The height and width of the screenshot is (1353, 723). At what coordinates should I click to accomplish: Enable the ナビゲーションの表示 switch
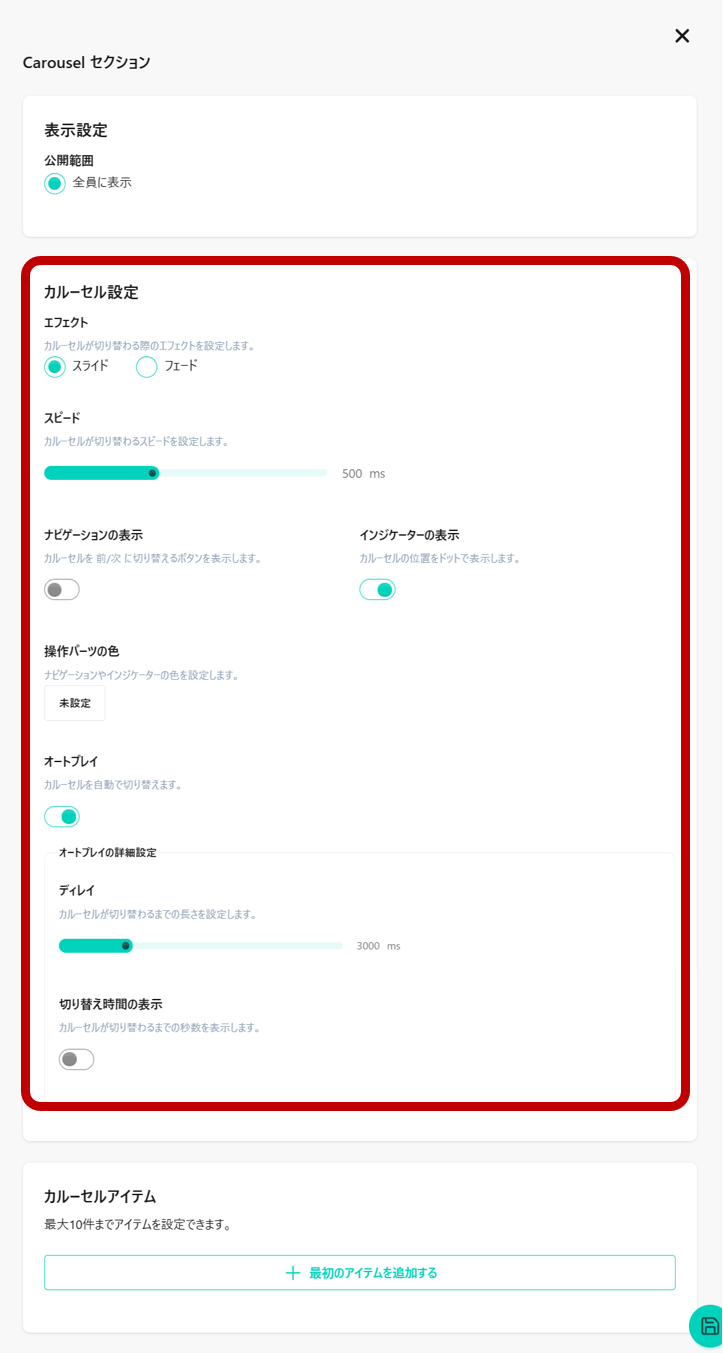point(62,590)
